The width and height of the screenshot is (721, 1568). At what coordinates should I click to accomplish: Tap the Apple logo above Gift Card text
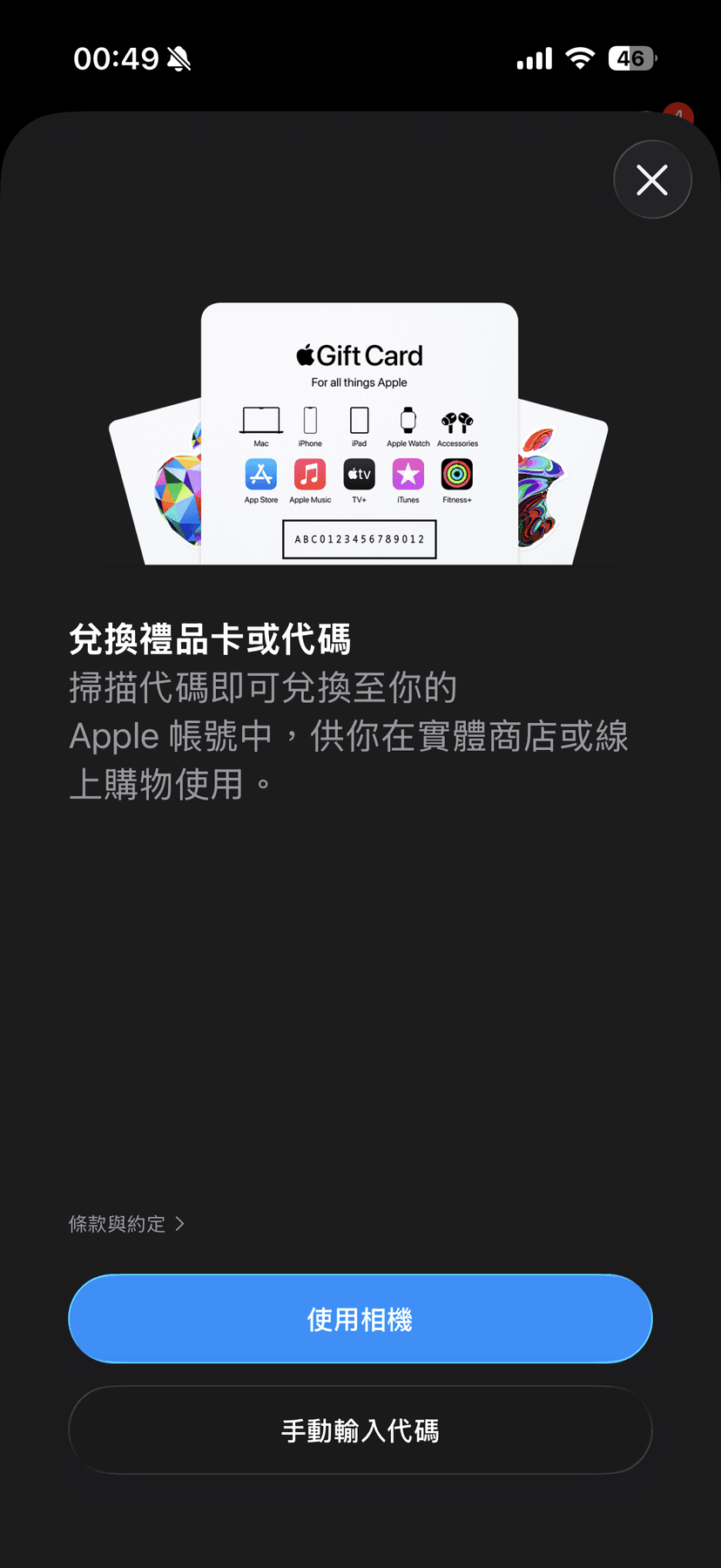304,354
